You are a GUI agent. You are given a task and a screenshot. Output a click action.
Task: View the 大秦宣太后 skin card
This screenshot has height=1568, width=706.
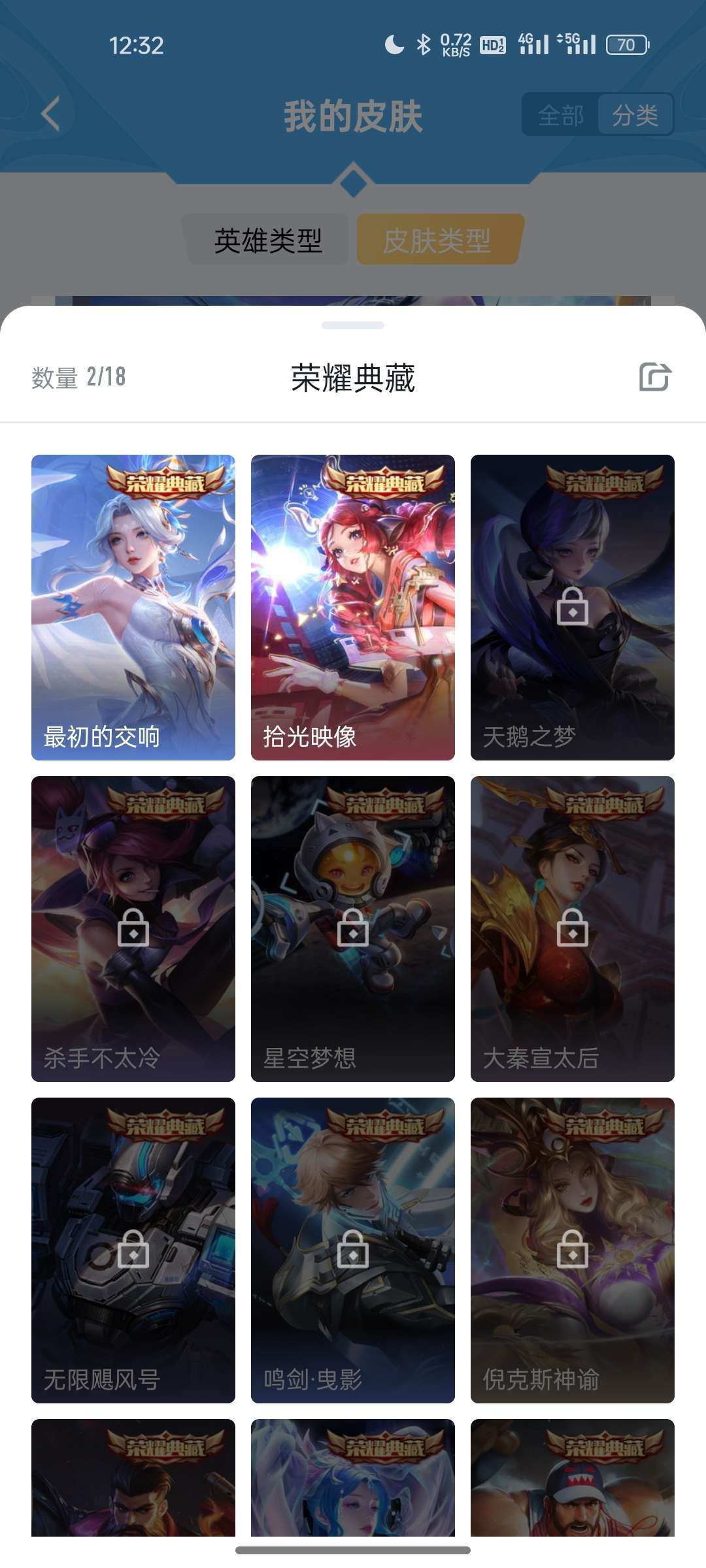tap(573, 928)
